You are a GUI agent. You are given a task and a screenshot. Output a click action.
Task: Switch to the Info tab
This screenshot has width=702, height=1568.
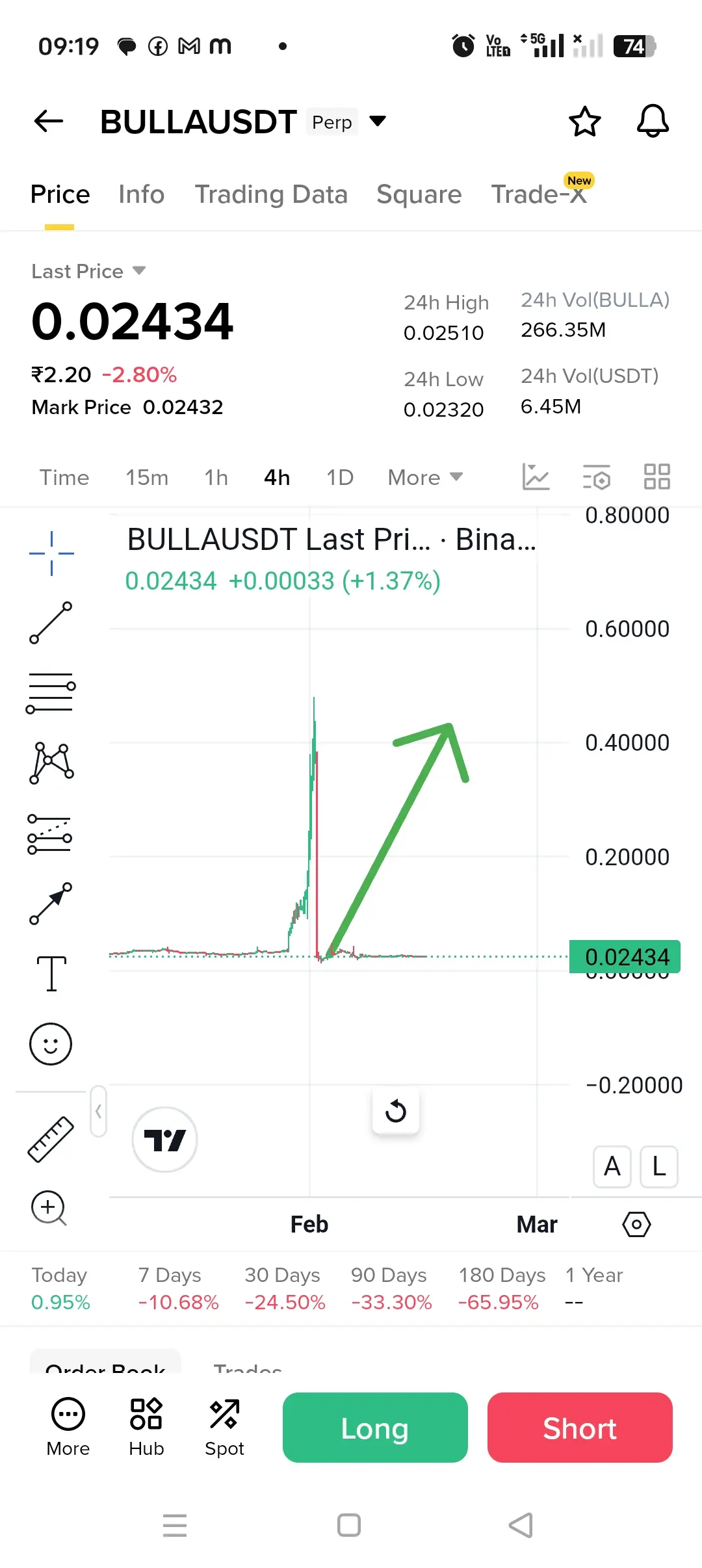(x=141, y=194)
